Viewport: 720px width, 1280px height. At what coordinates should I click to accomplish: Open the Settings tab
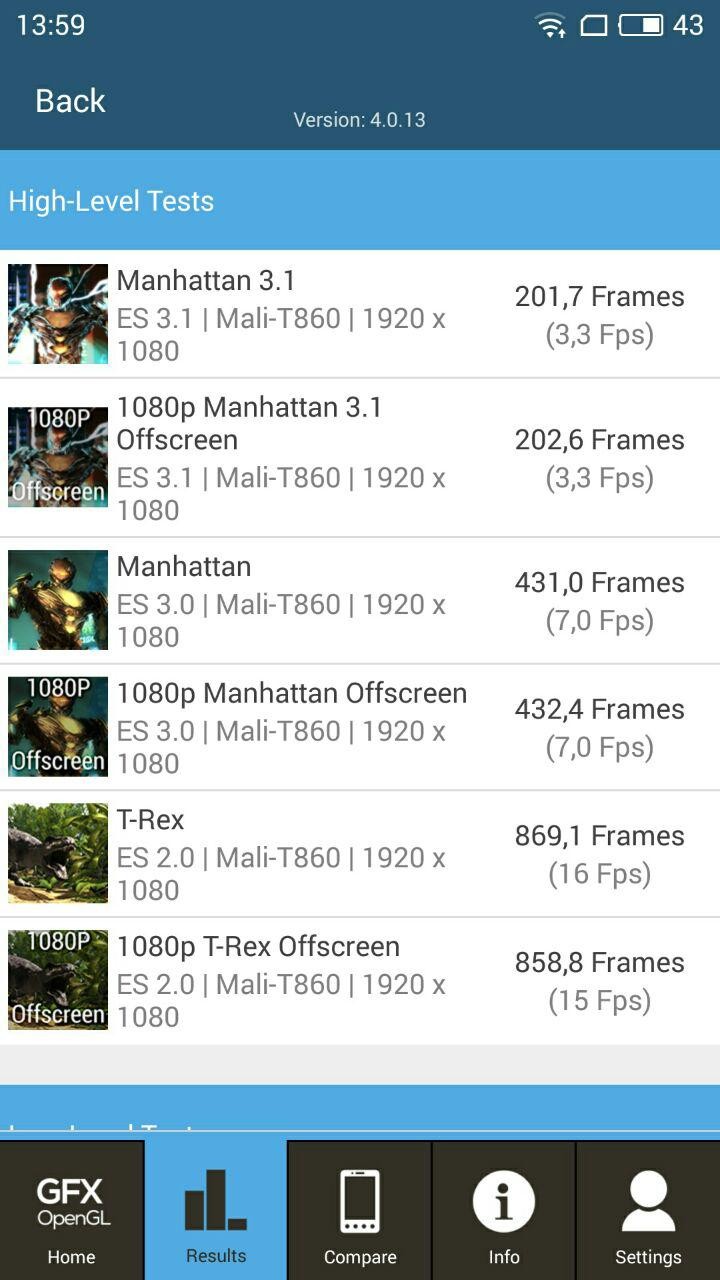(648, 1211)
